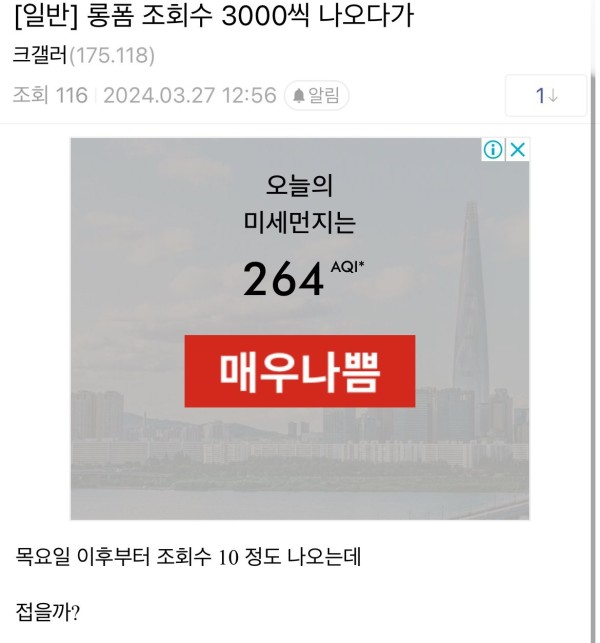Close the fine dust ad banner
Image resolution: width=600 pixels, height=643 pixels.
tap(517, 150)
